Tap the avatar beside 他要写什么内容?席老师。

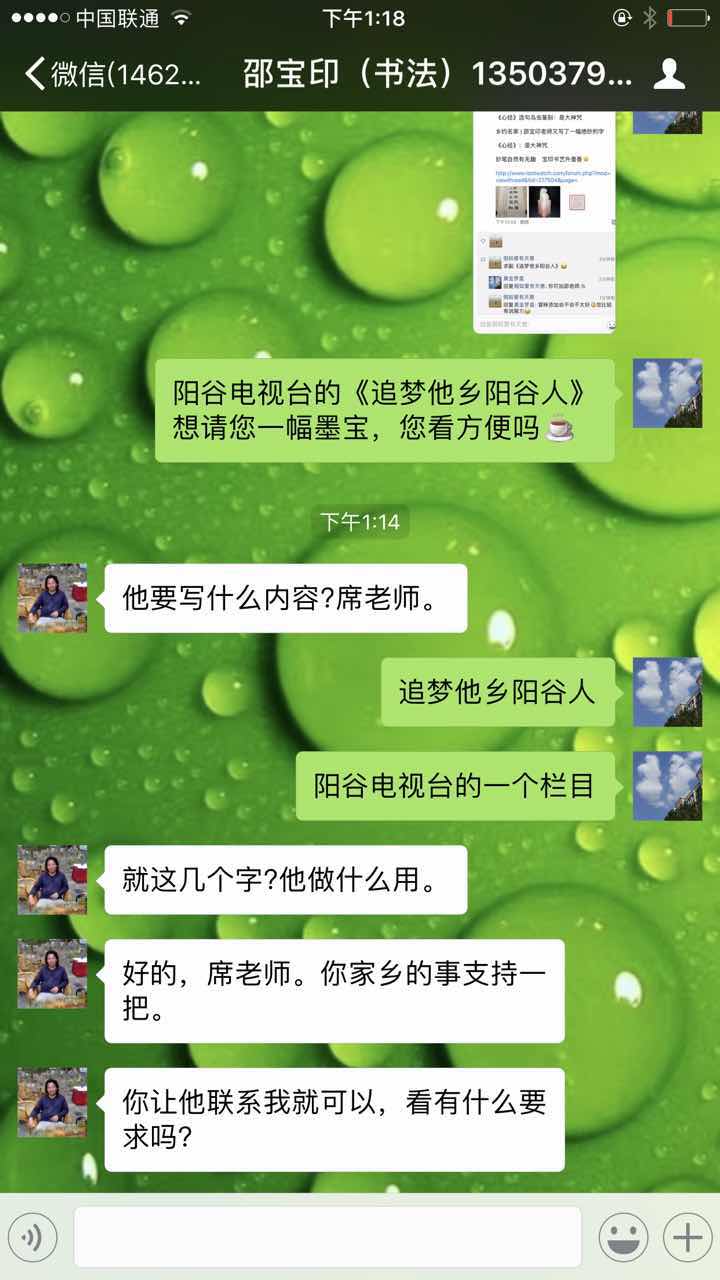(x=52, y=598)
